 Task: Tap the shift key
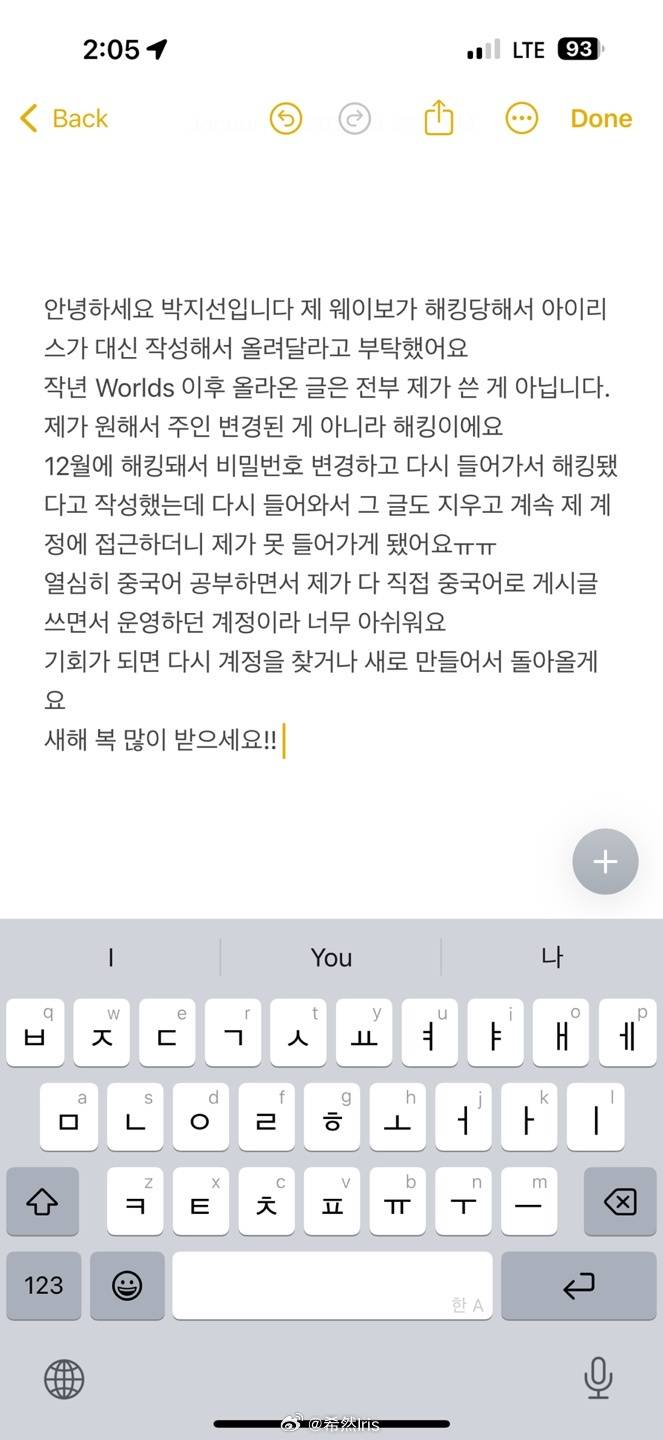pos(43,1201)
